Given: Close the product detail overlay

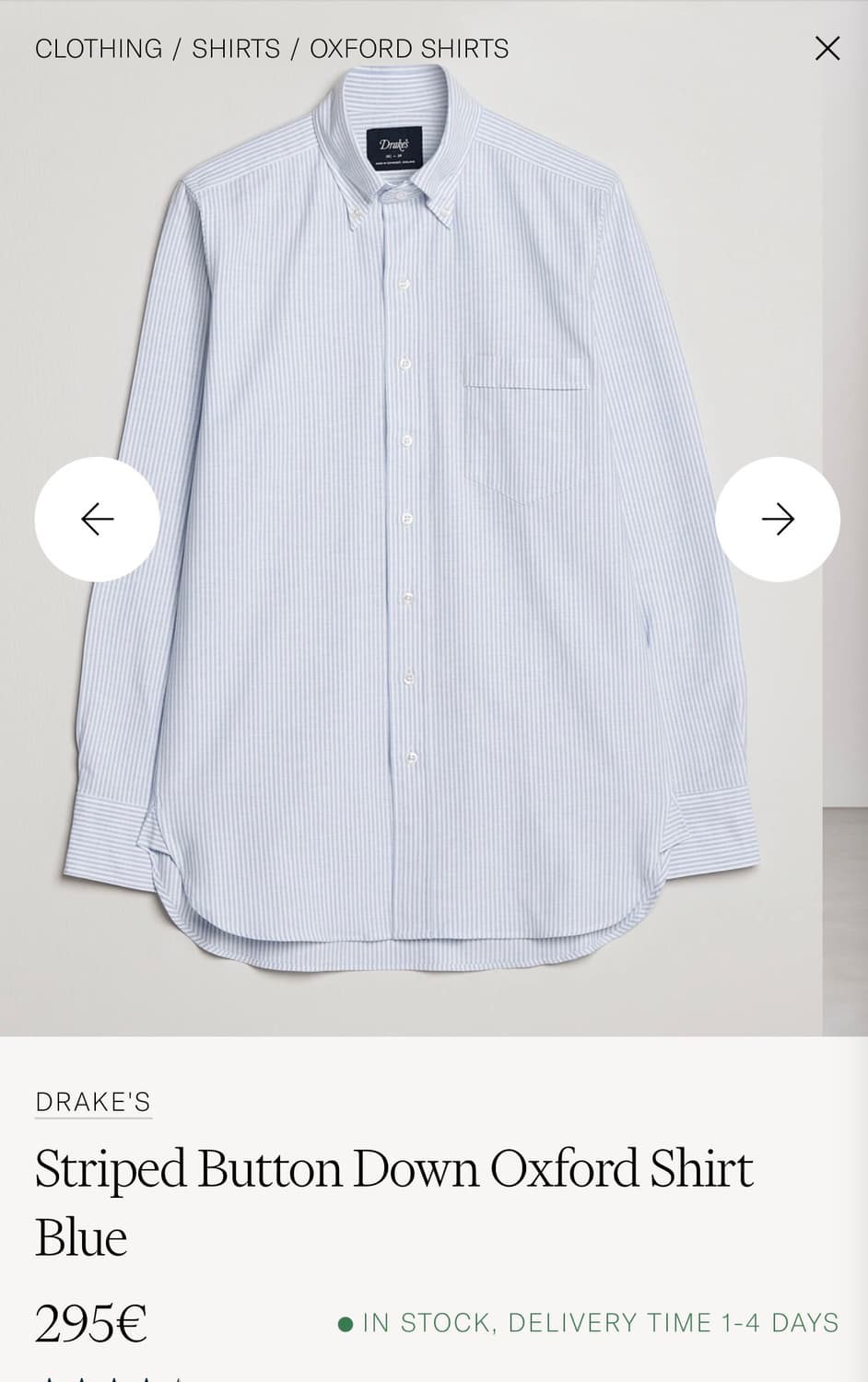Looking at the screenshot, I should pyautogui.click(x=827, y=48).
